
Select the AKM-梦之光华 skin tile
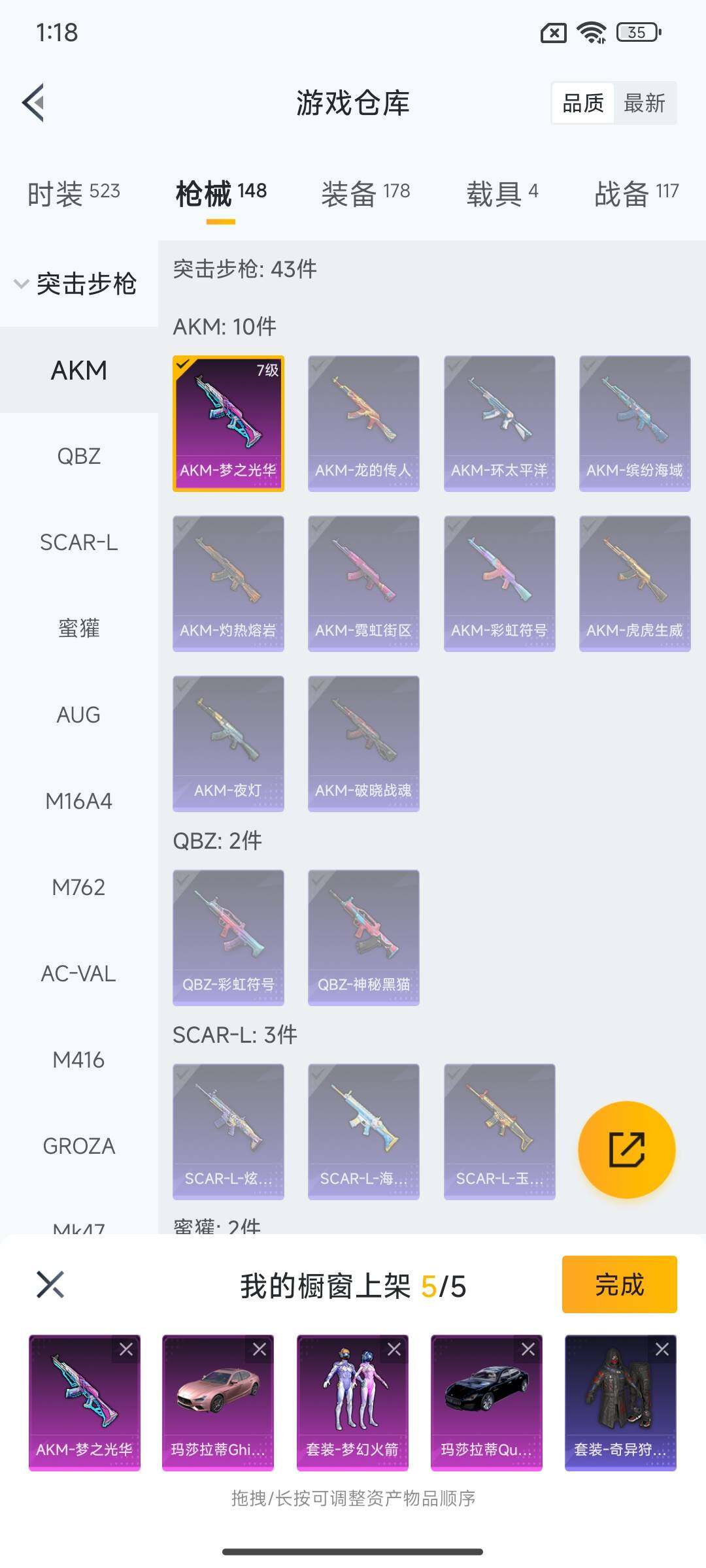pyautogui.click(x=228, y=423)
